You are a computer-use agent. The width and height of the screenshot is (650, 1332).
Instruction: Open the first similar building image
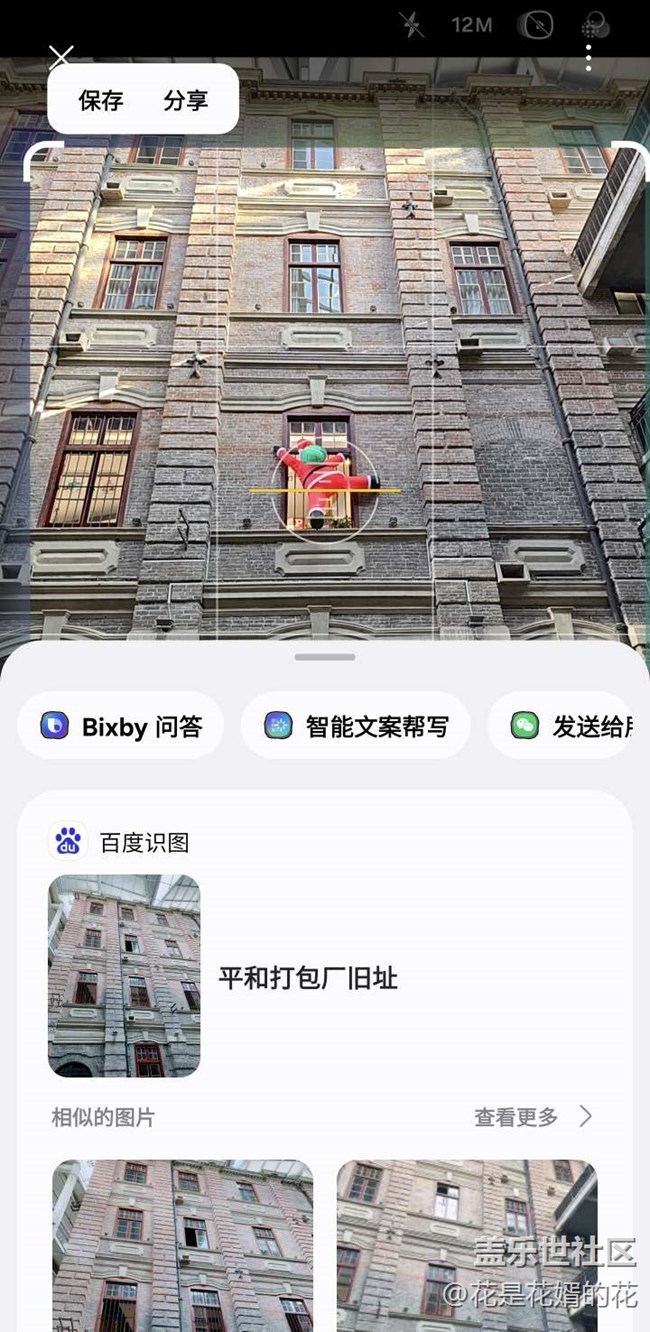coord(182,1245)
